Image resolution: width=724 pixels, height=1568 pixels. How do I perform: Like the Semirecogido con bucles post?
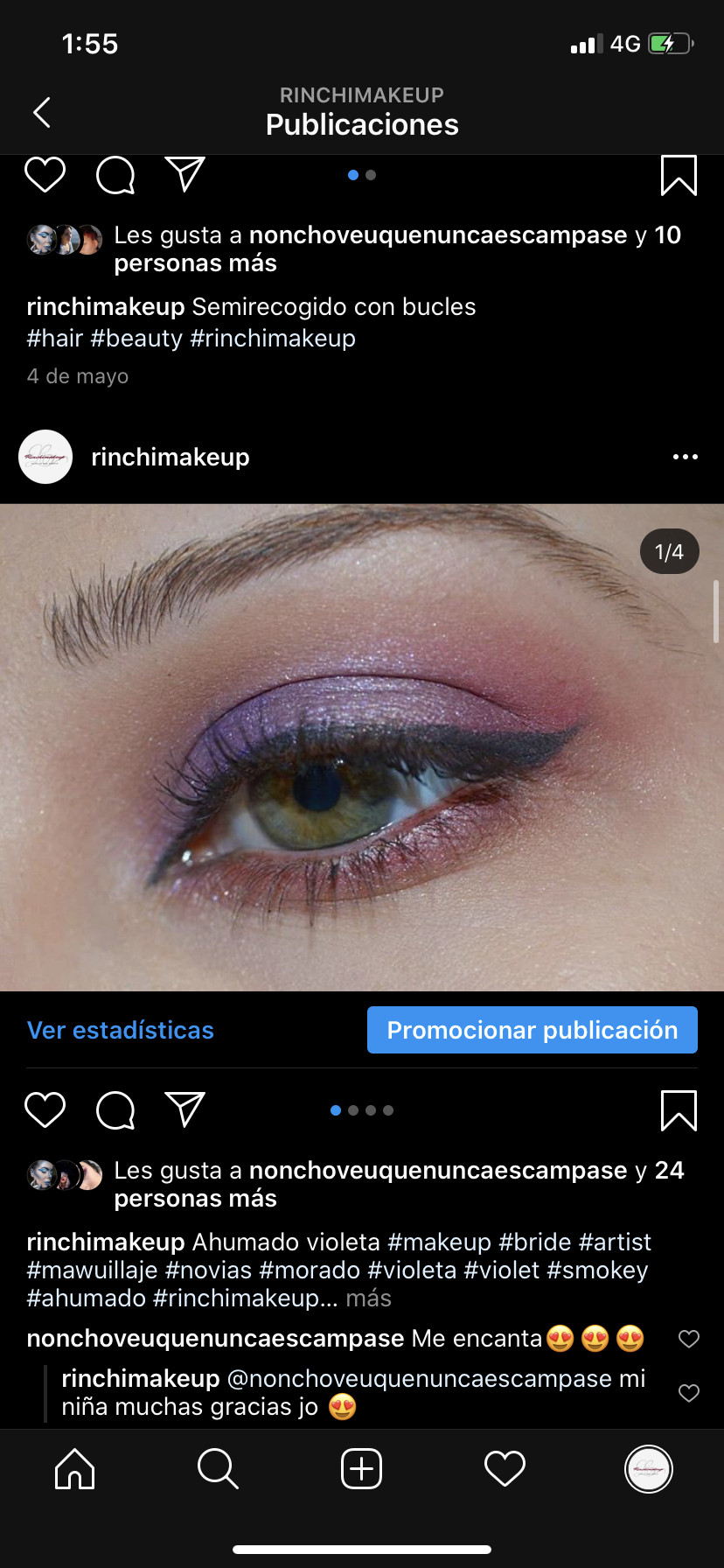(45, 175)
